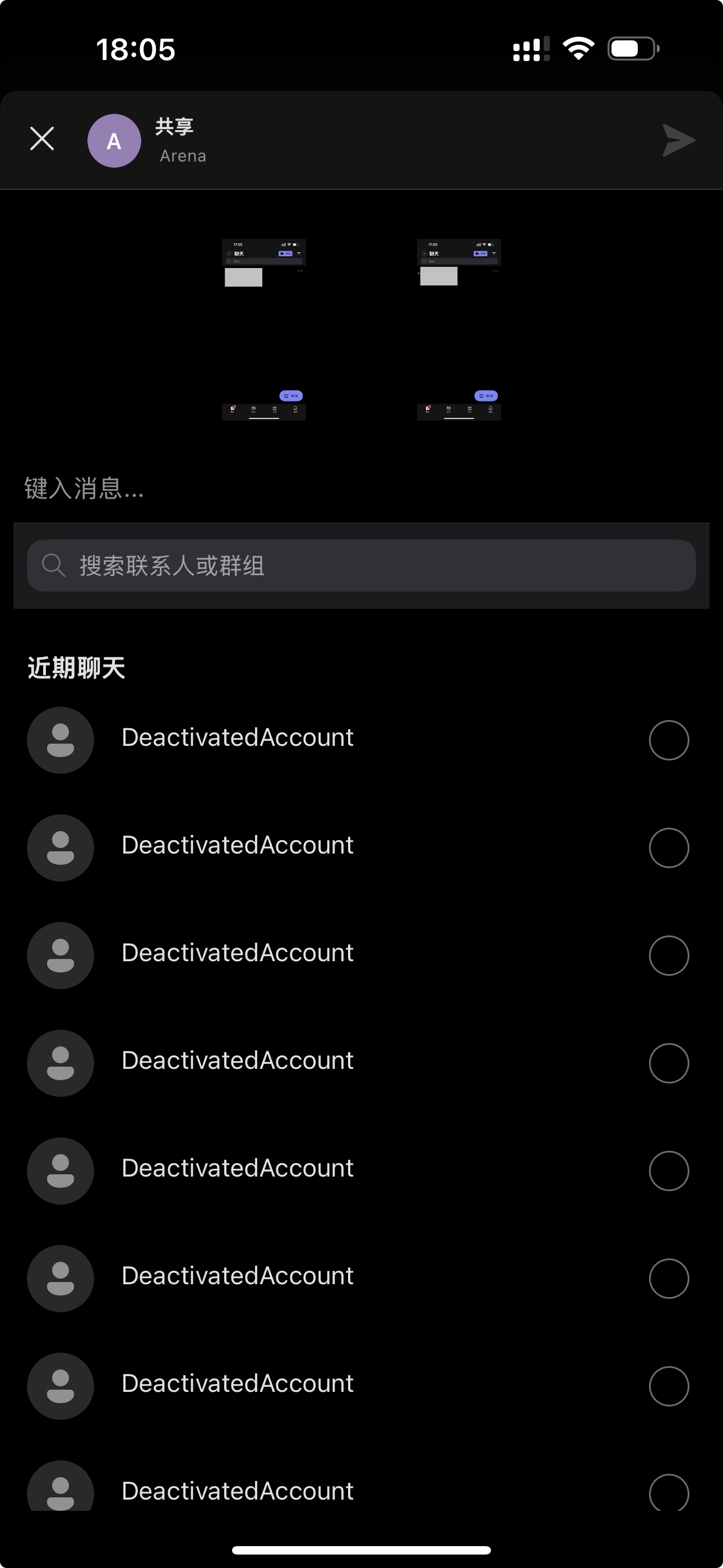Open the 搜索联系人或群组 search box
This screenshot has height=1568, width=723.
point(361,565)
